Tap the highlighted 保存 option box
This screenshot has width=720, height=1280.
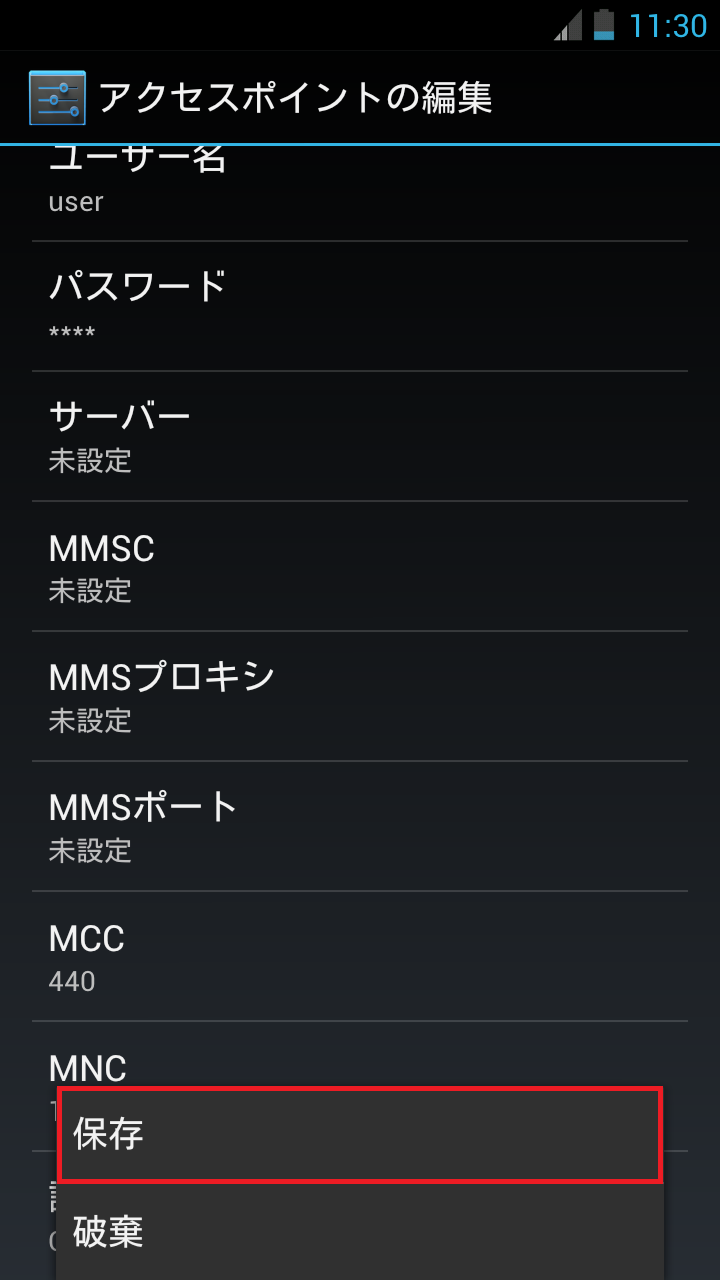pyautogui.click(x=360, y=1133)
